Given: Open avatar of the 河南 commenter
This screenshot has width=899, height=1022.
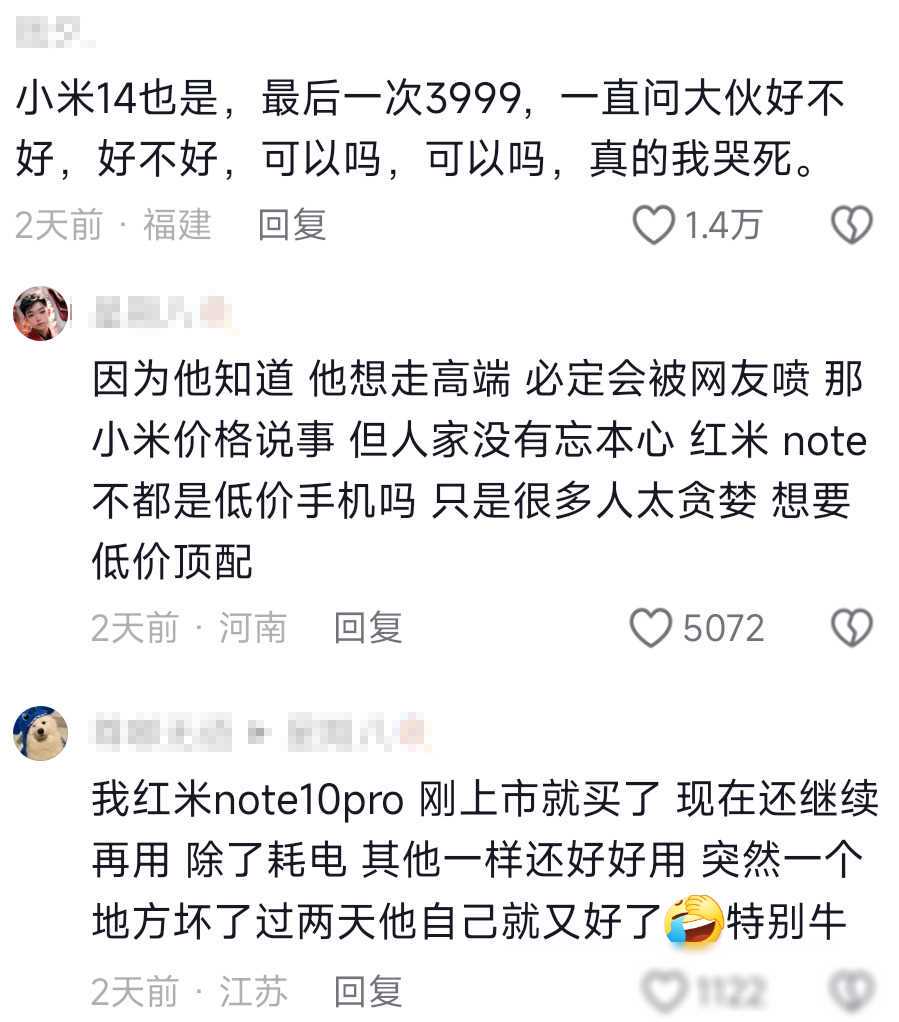Looking at the screenshot, I should [x=41, y=314].
